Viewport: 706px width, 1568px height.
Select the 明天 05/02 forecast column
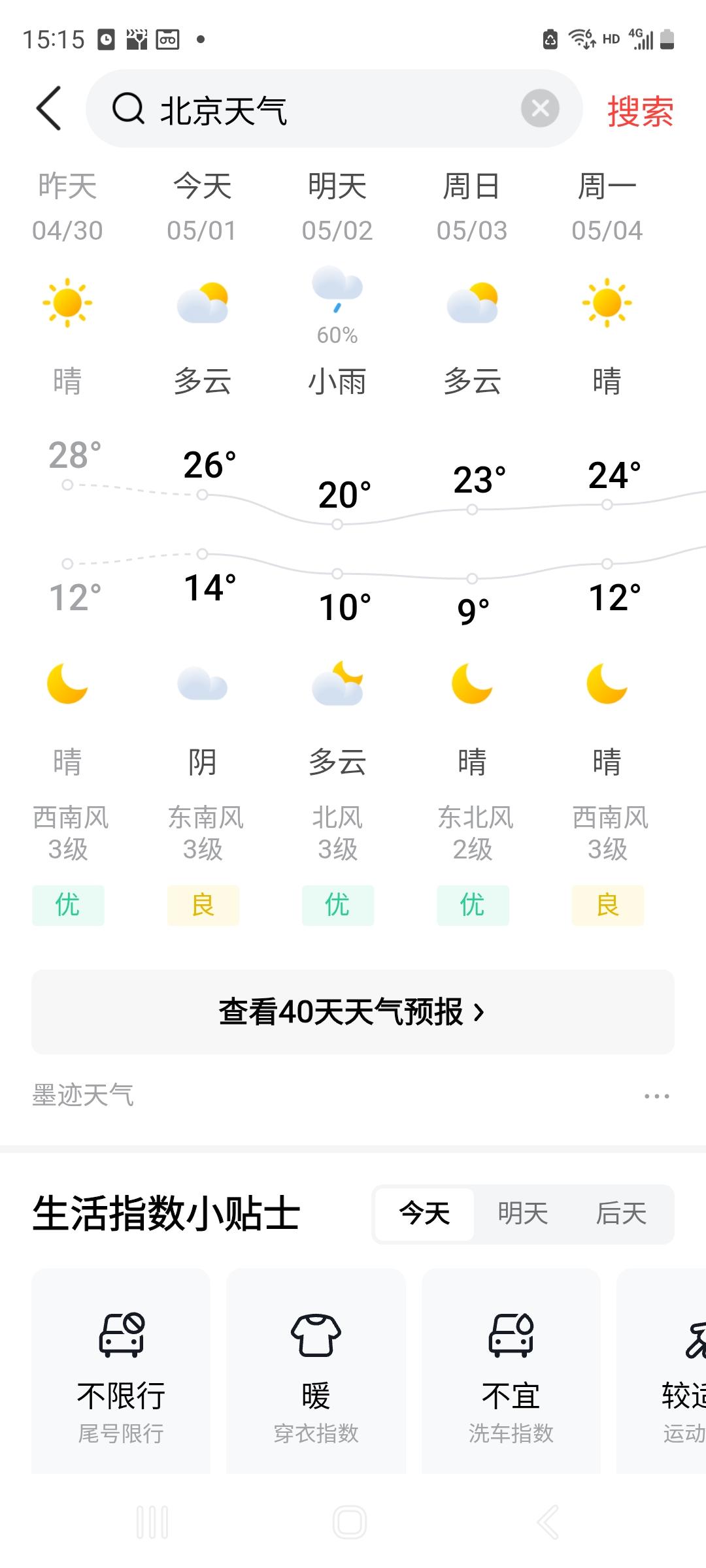tap(337, 549)
